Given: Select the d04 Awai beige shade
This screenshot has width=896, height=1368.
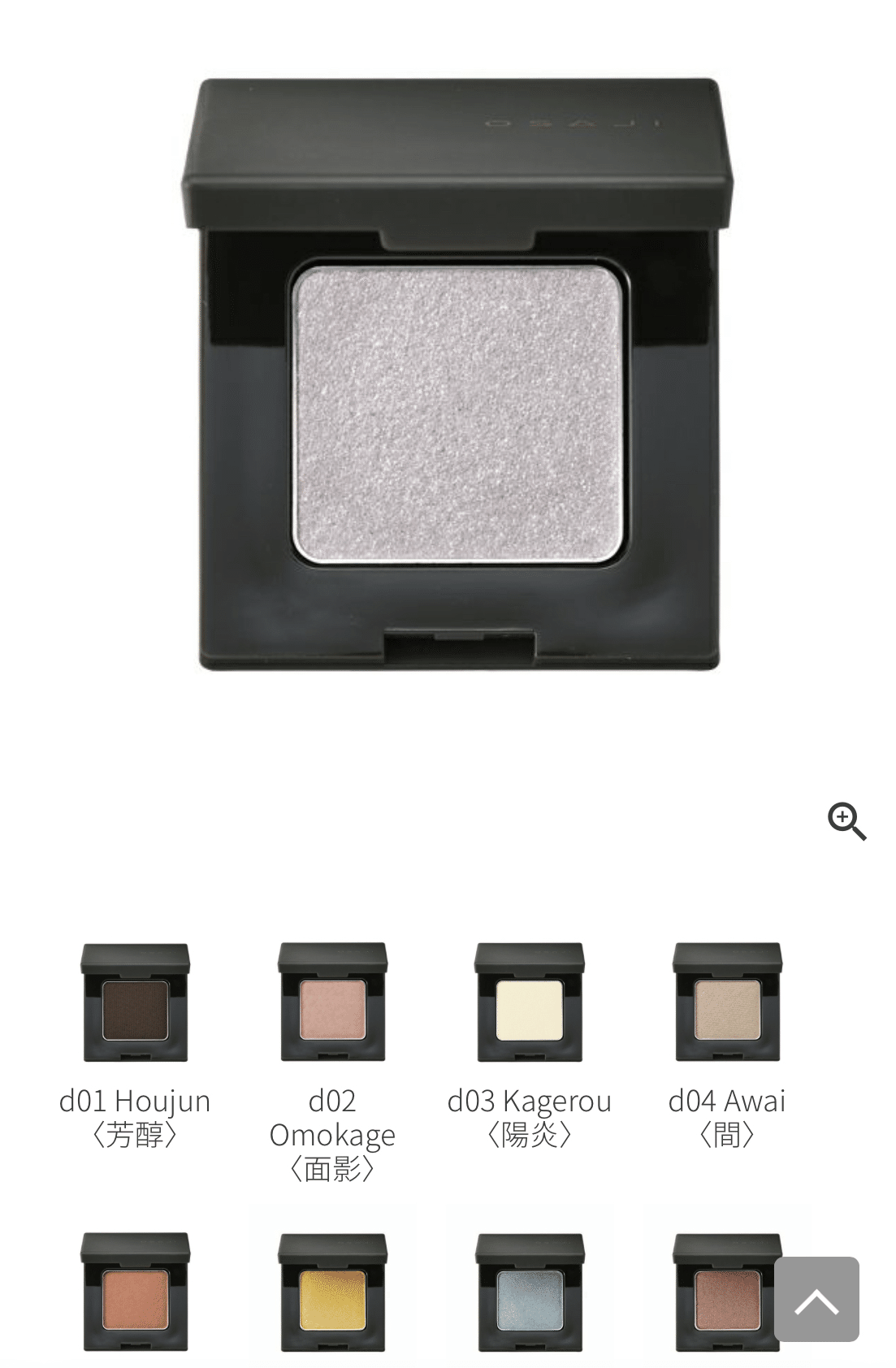Looking at the screenshot, I should (727, 1002).
